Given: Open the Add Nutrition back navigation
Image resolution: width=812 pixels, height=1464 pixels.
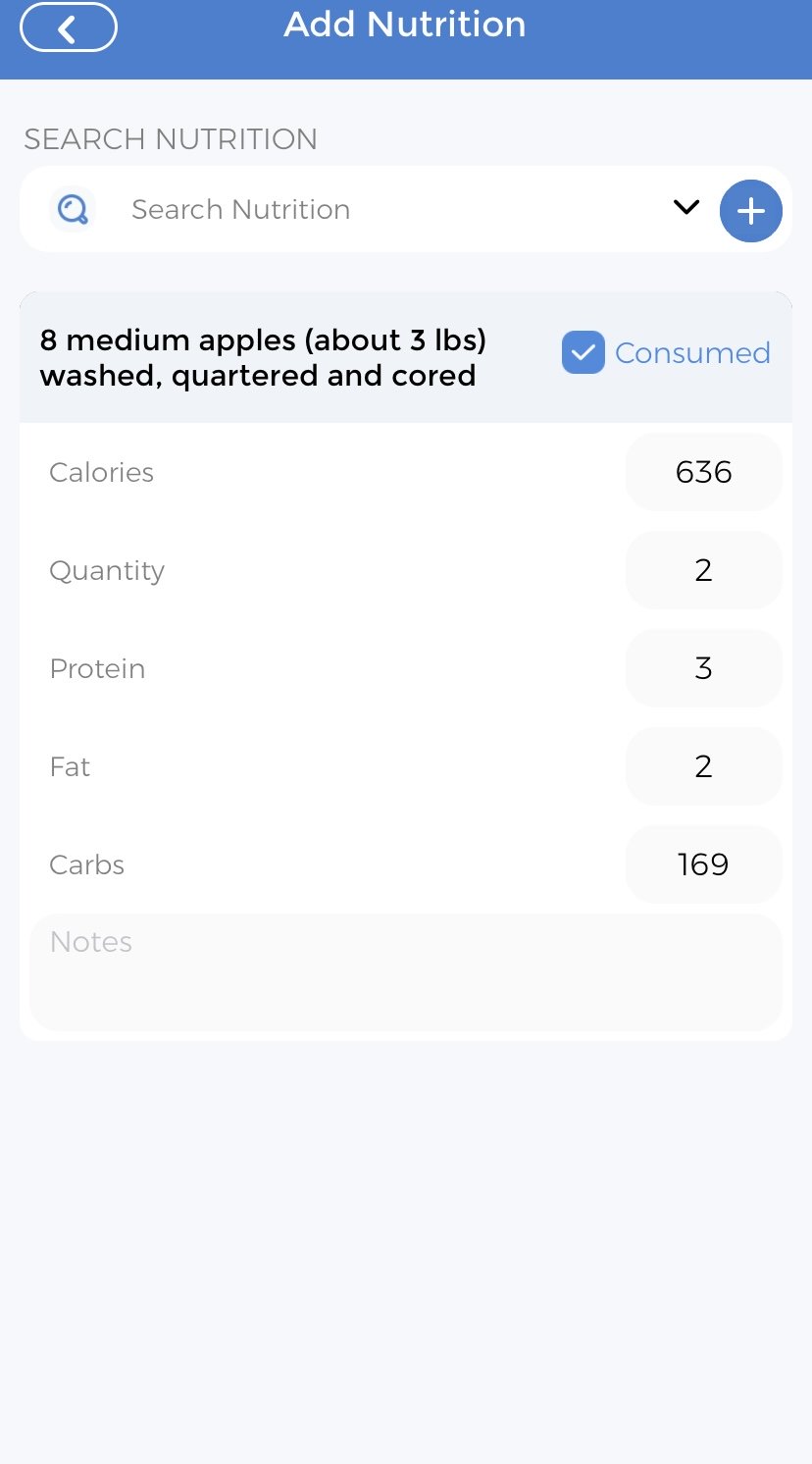Looking at the screenshot, I should click(x=68, y=26).
